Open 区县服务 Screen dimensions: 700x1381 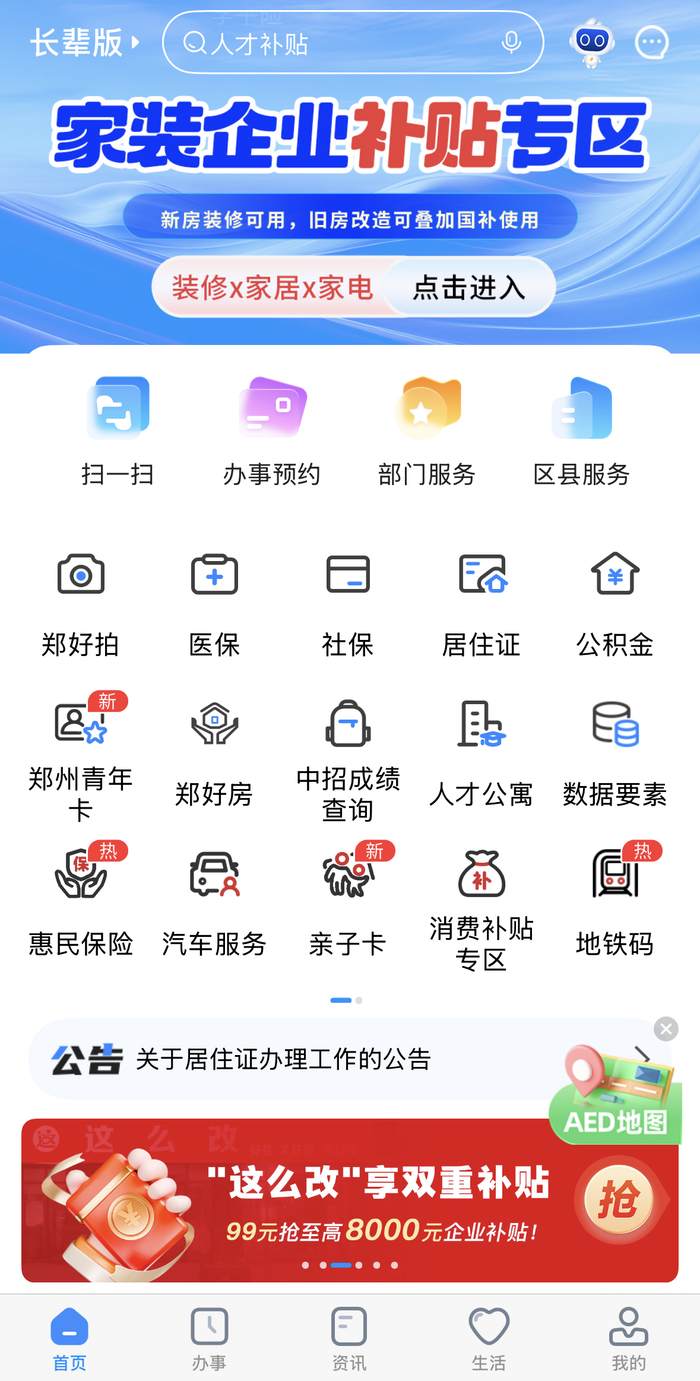coord(582,431)
